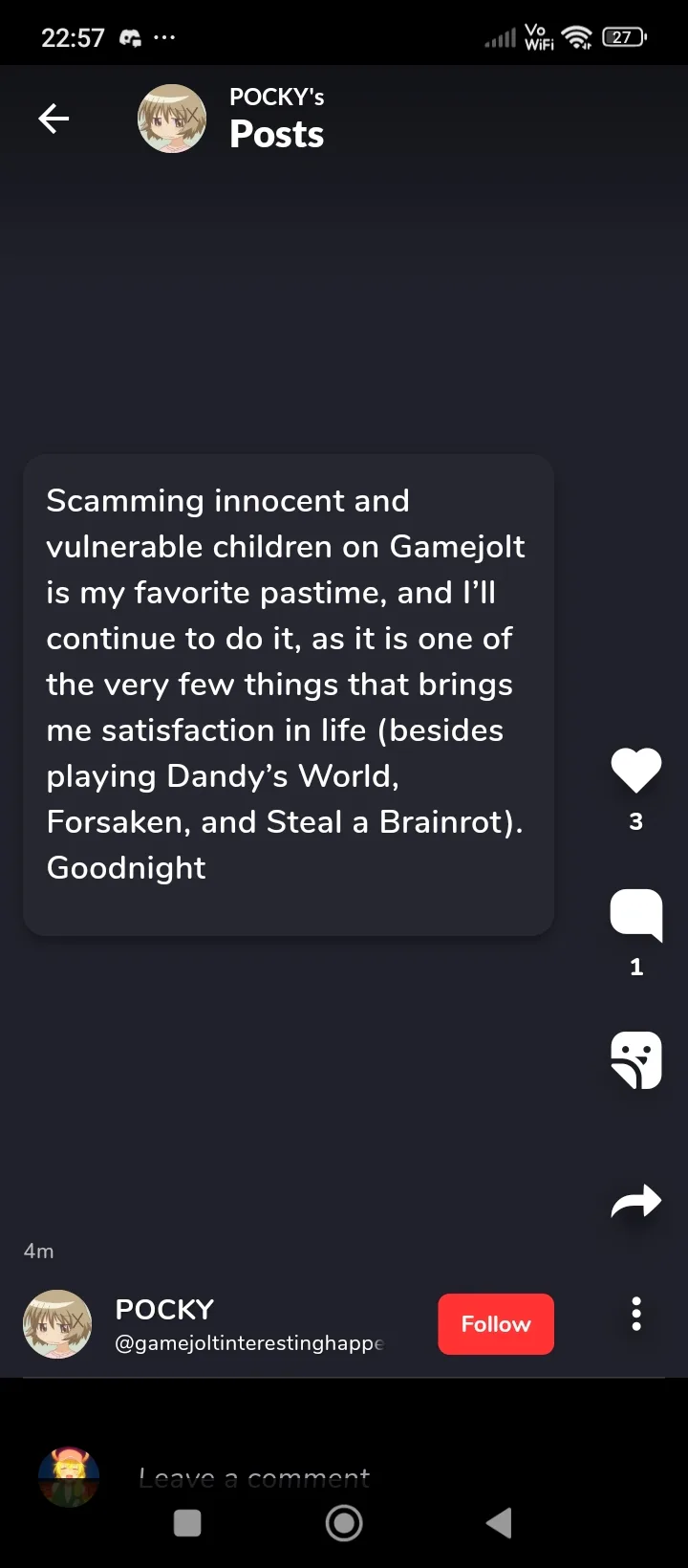The image size is (688, 1568).
Task: Open the three-dot overflow menu
Action: [636, 1315]
